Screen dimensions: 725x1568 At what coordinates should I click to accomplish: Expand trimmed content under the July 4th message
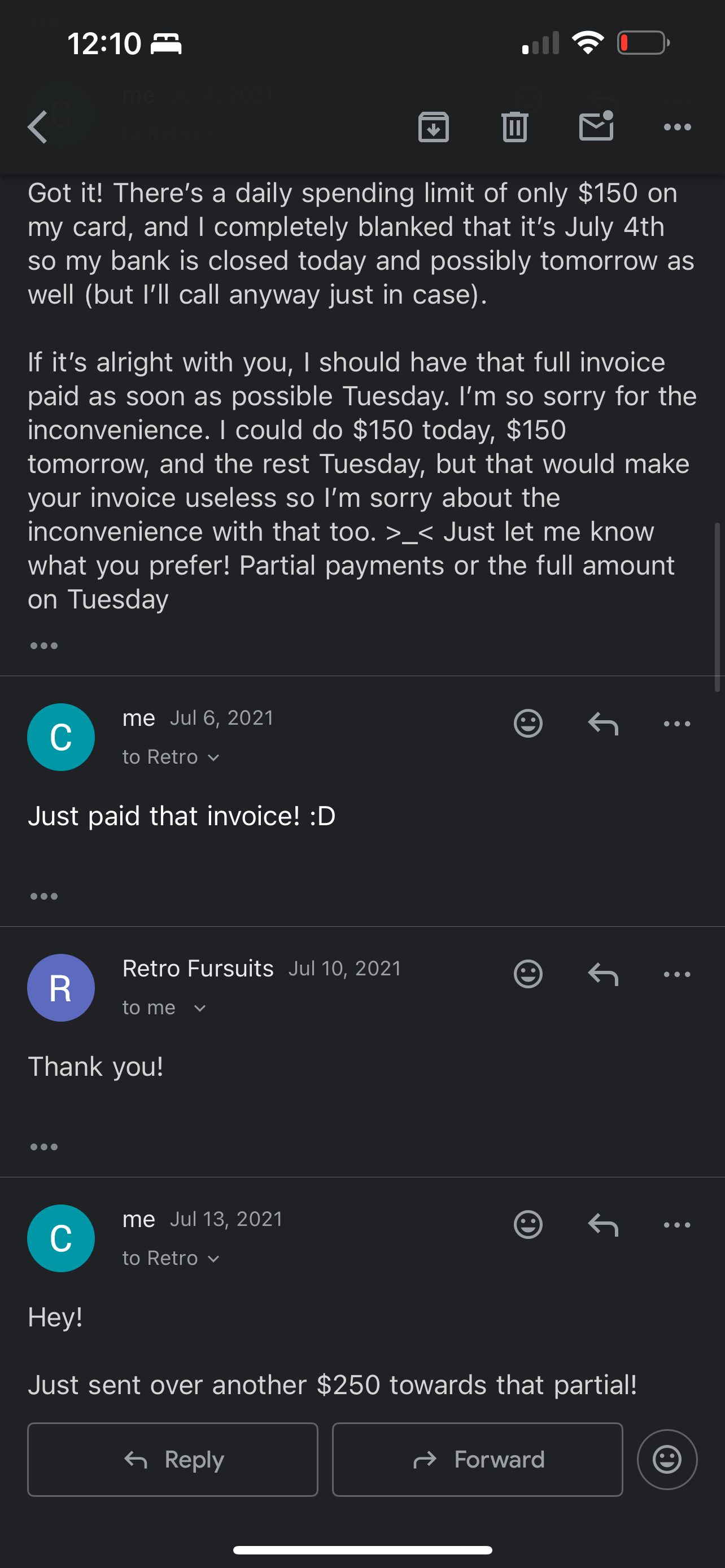pos(44,645)
